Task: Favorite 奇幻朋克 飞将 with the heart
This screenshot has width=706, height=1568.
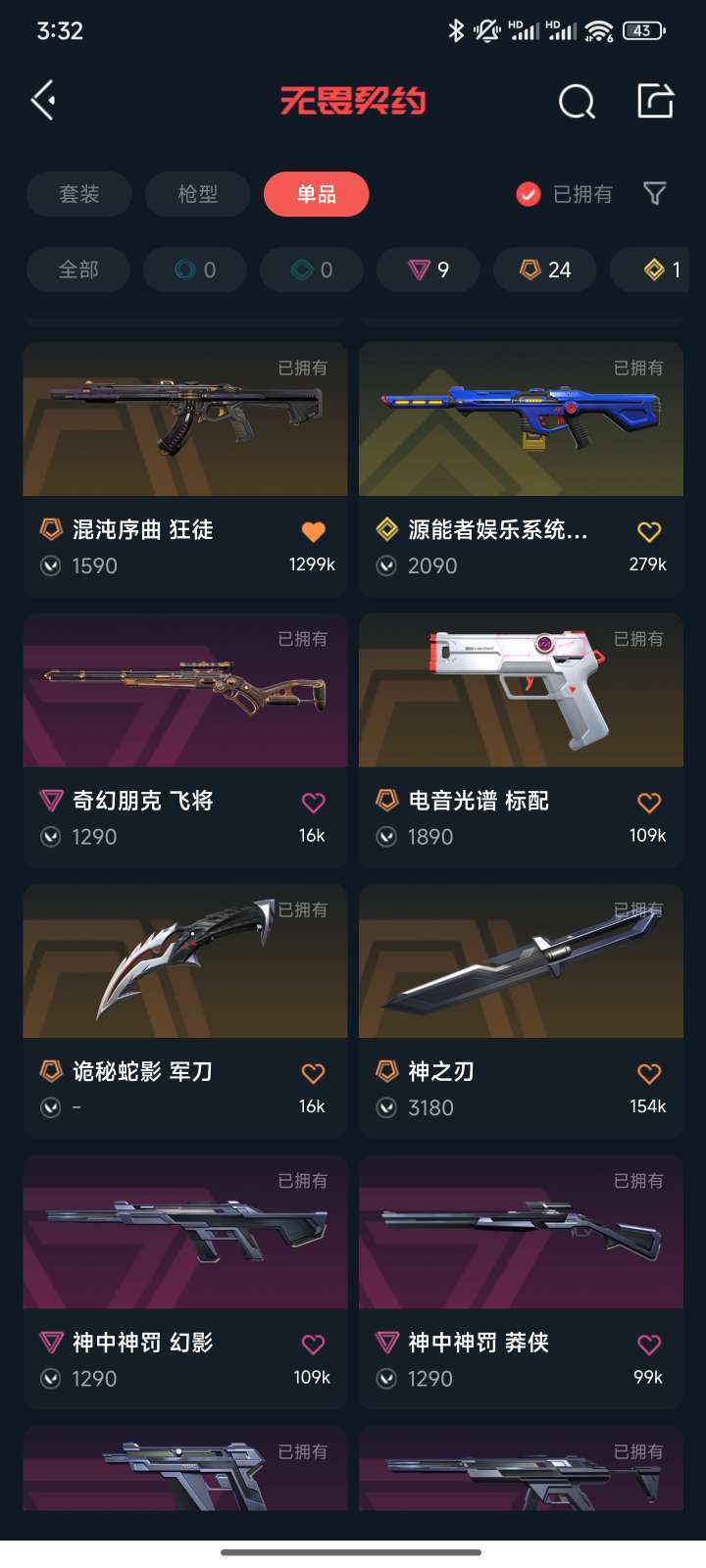Action: (313, 803)
